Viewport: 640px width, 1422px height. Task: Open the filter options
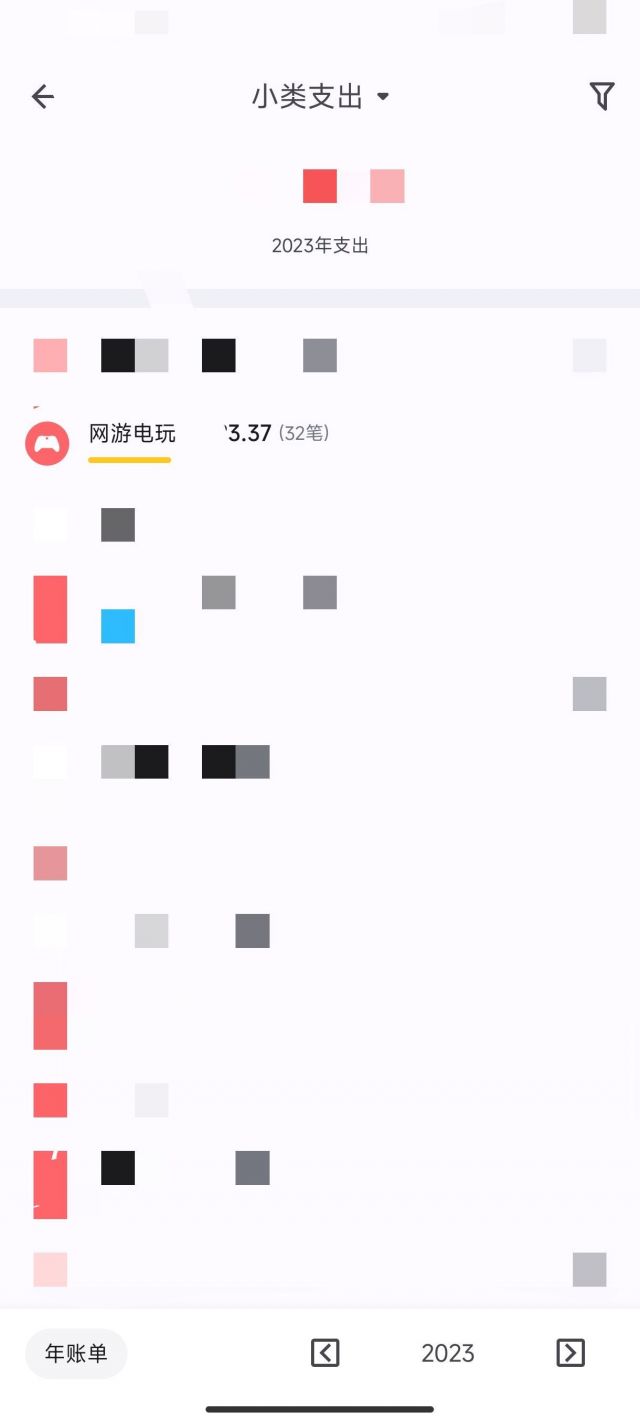pos(600,96)
